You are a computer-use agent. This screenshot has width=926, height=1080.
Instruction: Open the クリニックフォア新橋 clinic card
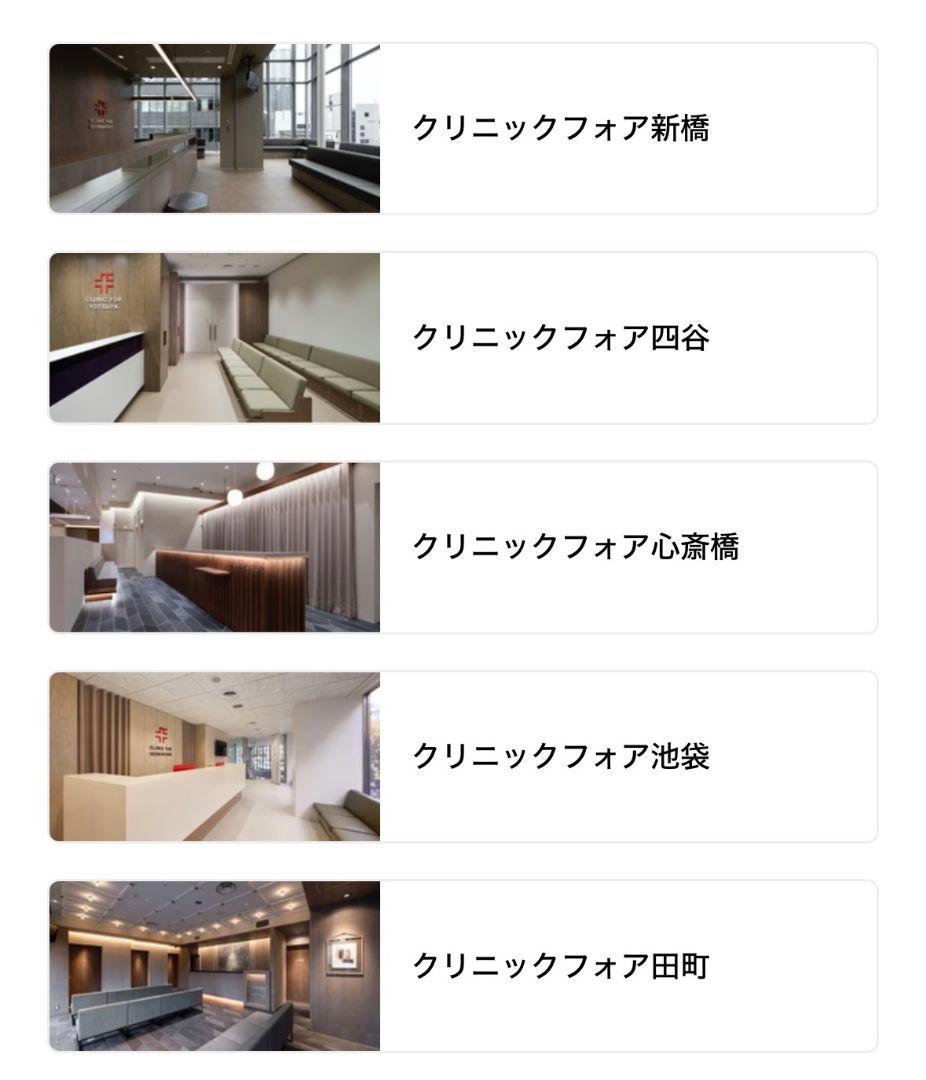[x=462, y=128]
